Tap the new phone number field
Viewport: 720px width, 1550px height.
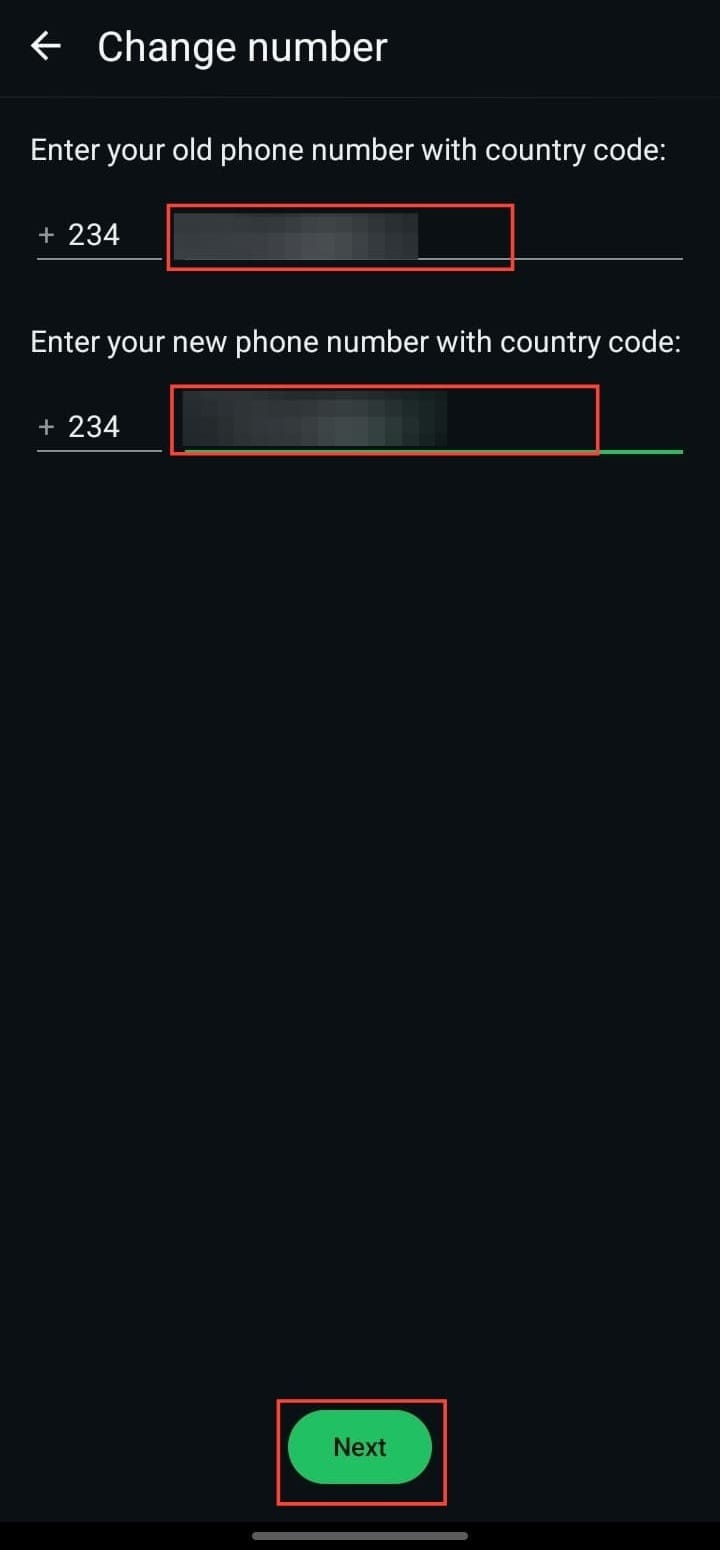pos(430,427)
